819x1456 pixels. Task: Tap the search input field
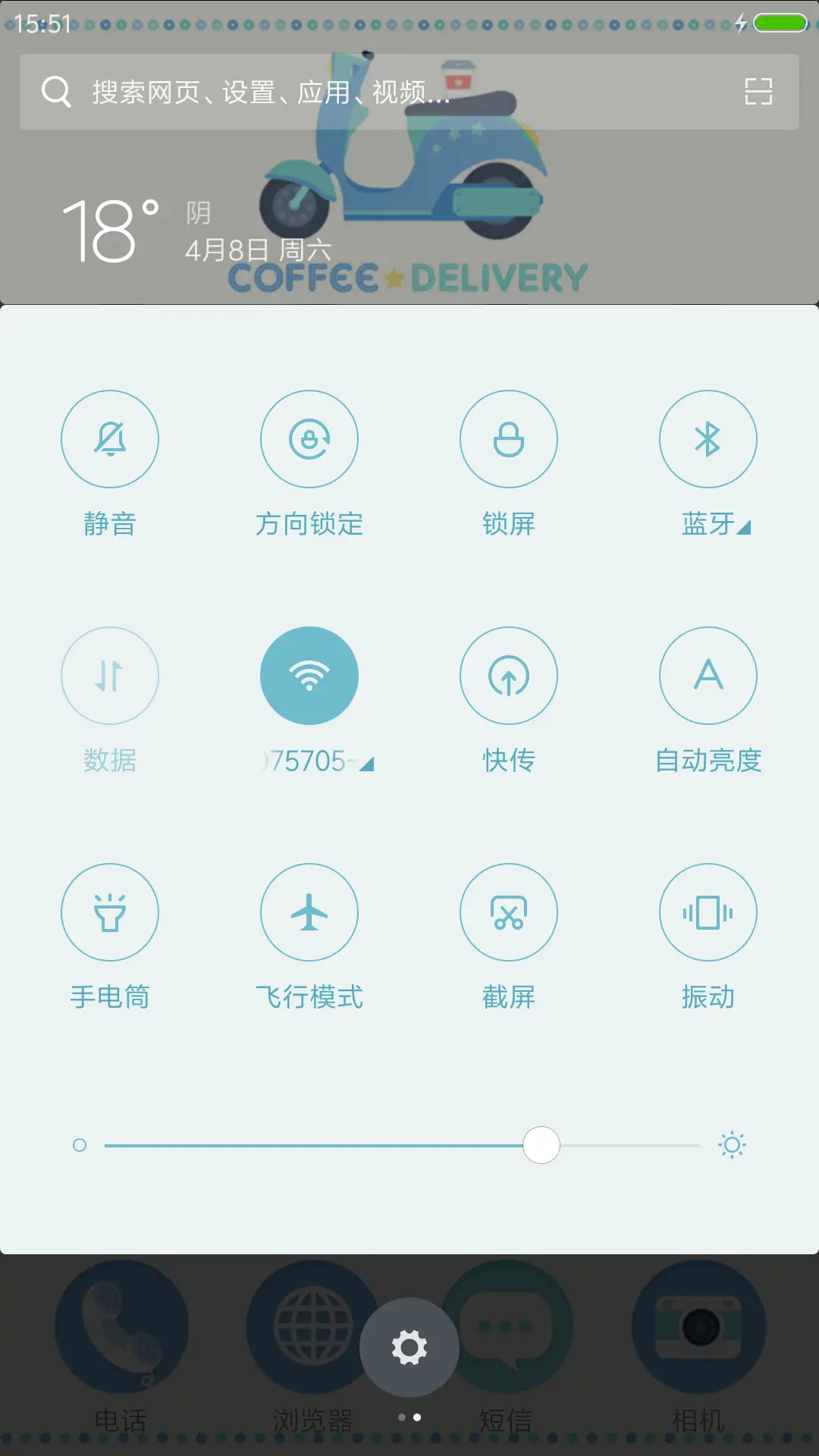265,90
